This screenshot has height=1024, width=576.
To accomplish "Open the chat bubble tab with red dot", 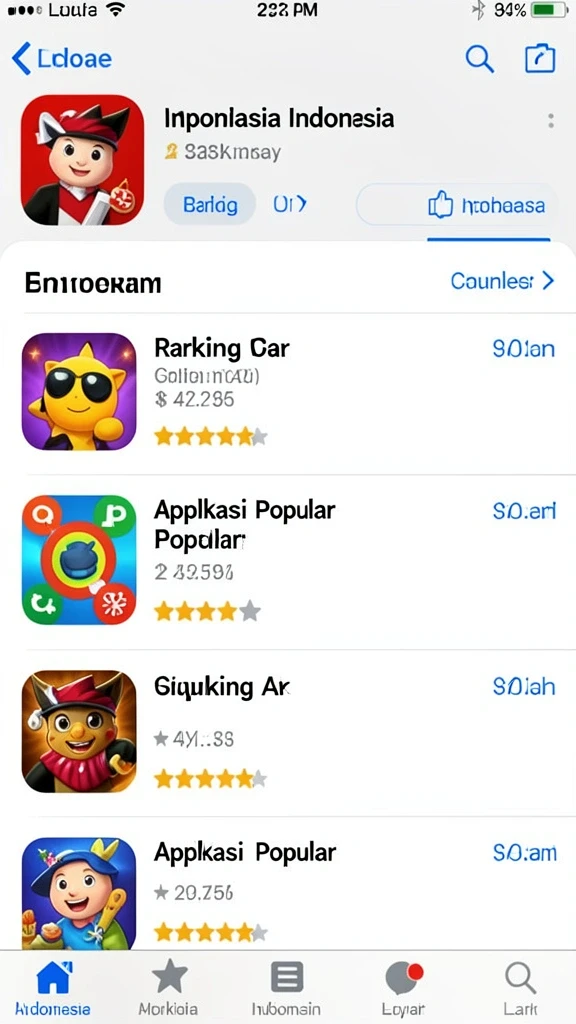I will tap(403, 987).
